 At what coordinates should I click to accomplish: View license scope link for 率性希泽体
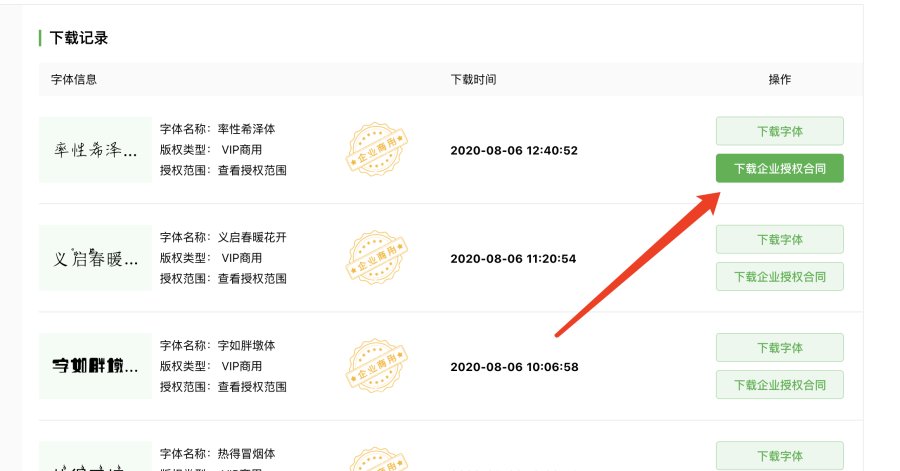[252, 170]
